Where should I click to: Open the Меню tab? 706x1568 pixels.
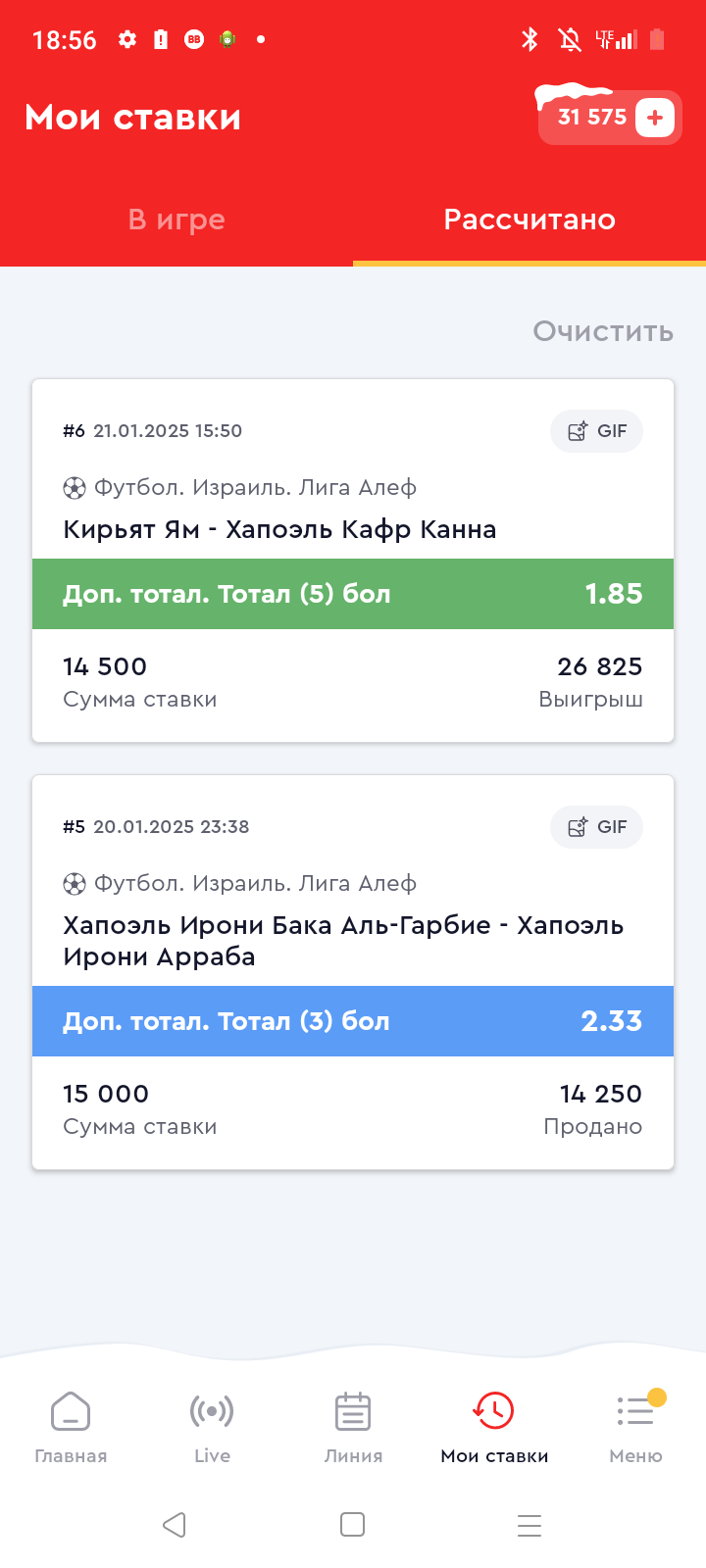(x=635, y=1428)
